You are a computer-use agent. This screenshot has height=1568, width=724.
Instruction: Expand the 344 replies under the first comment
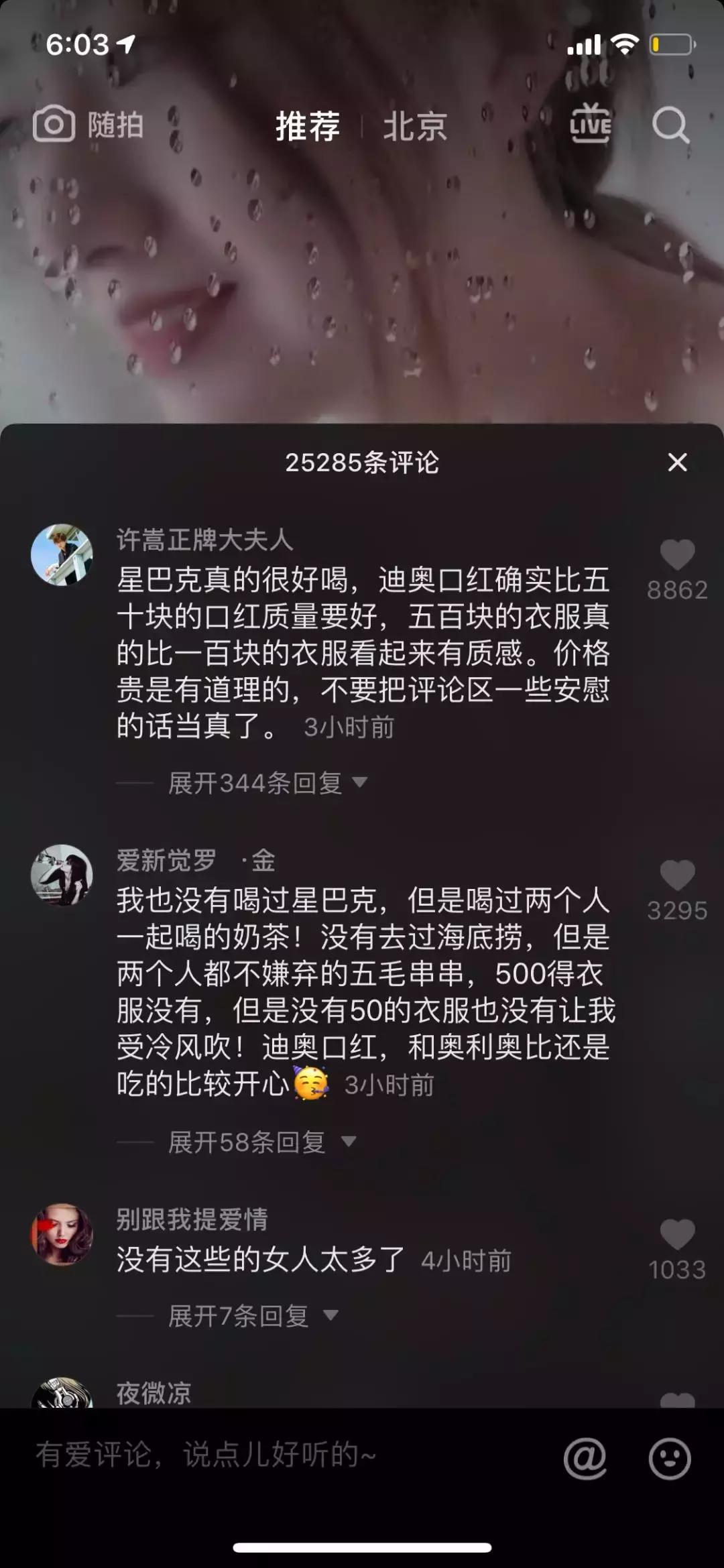point(255,783)
